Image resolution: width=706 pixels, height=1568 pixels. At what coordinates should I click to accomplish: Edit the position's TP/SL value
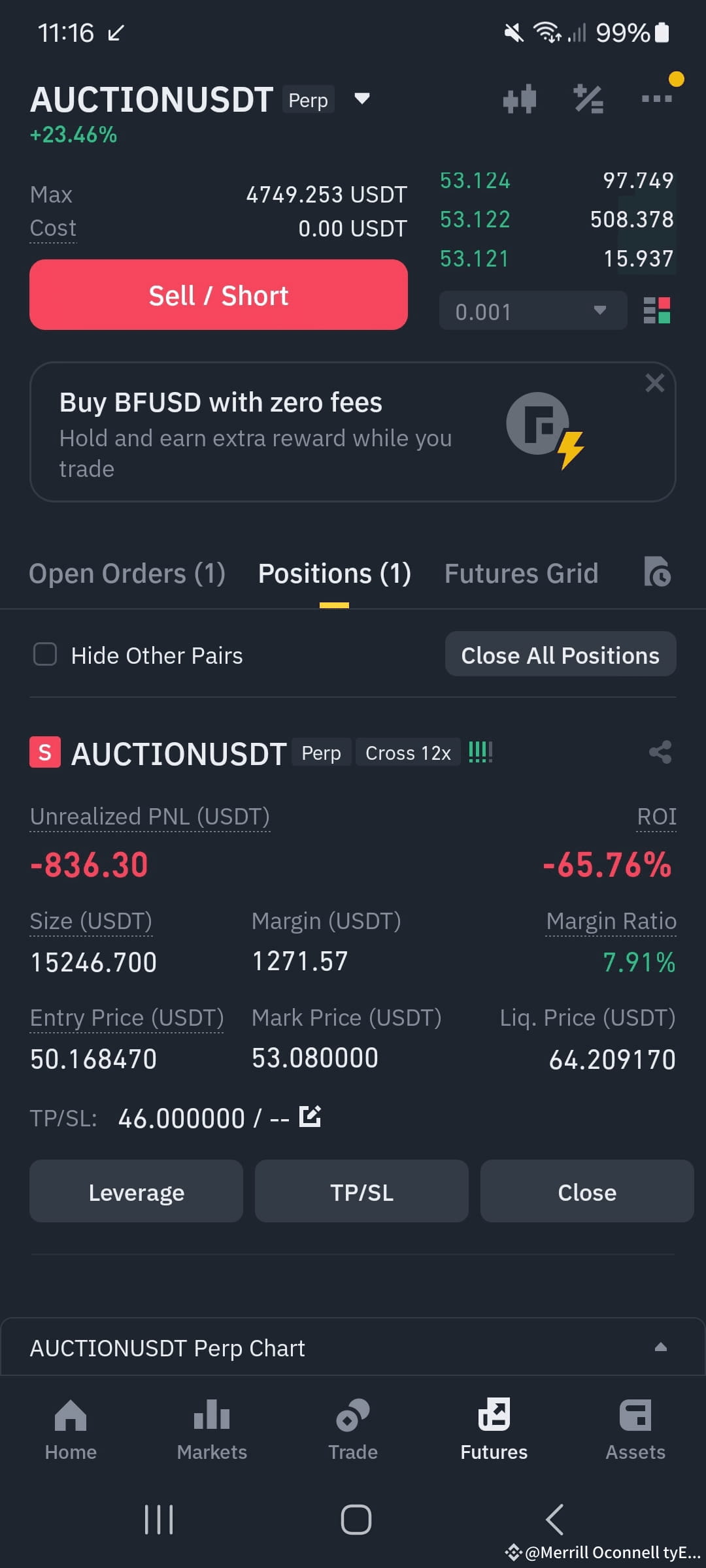pos(310,1117)
